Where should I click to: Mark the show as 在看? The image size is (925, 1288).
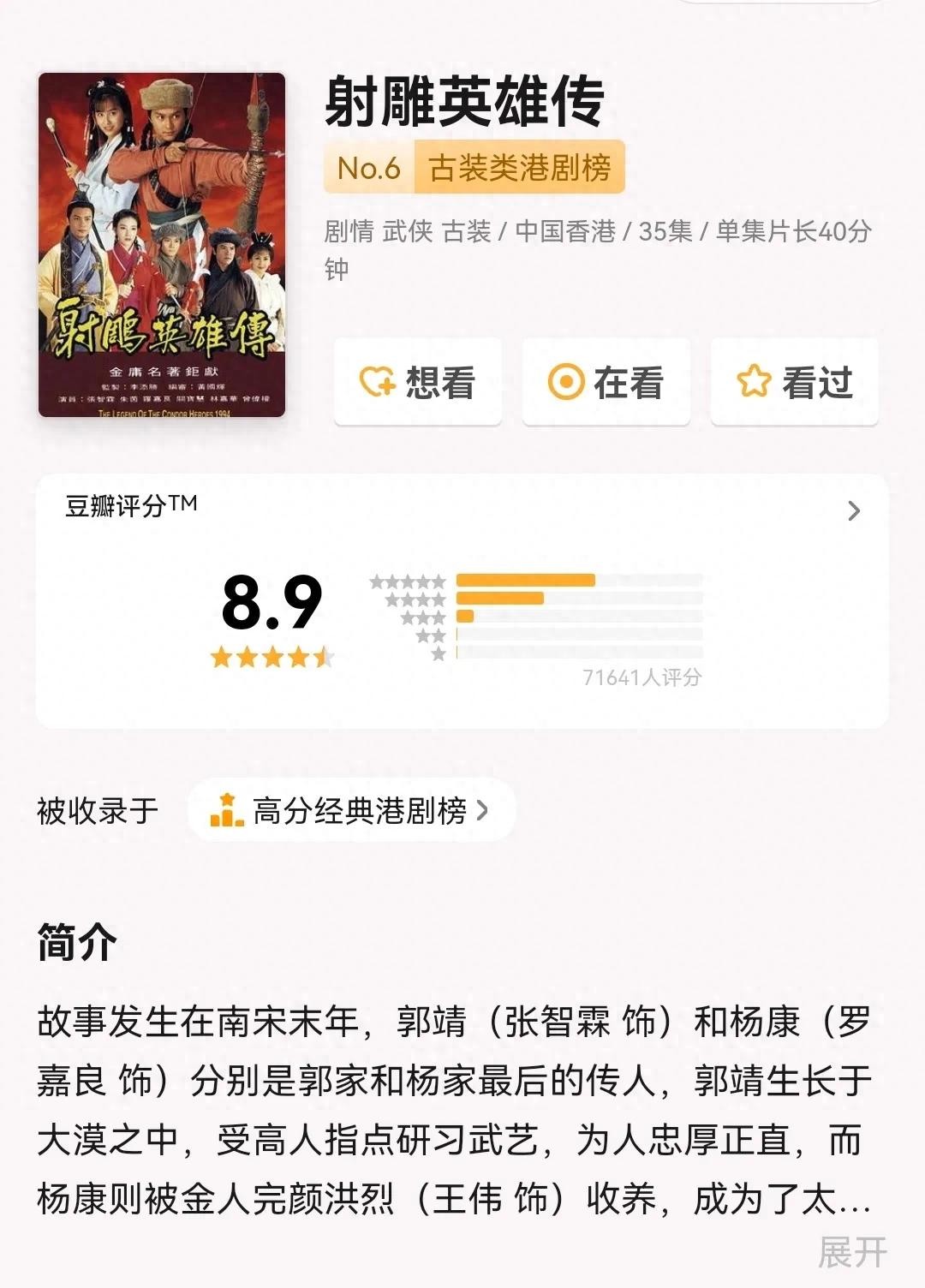(x=606, y=382)
